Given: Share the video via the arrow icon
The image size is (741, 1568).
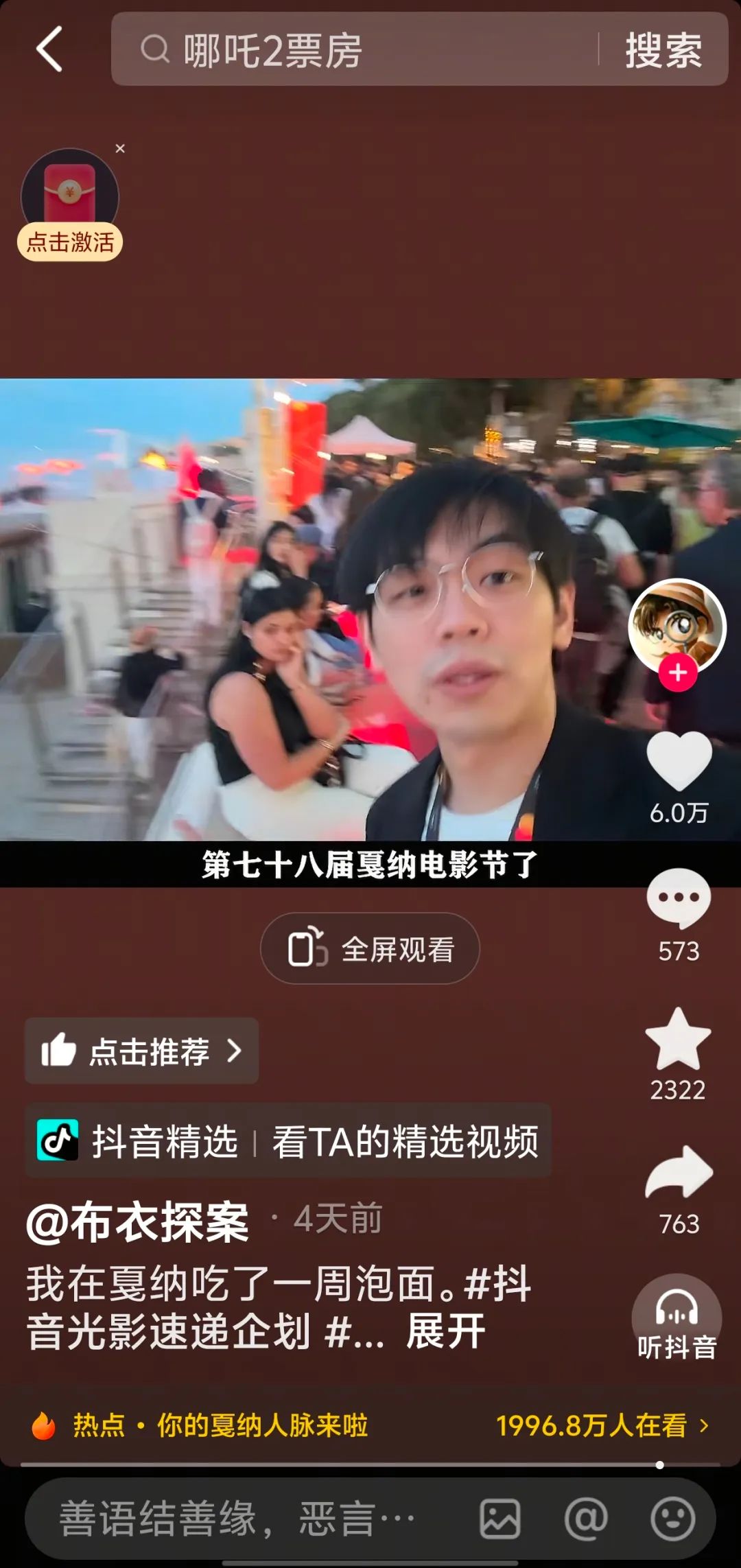Looking at the screenshot, I should click(679, 1173).
